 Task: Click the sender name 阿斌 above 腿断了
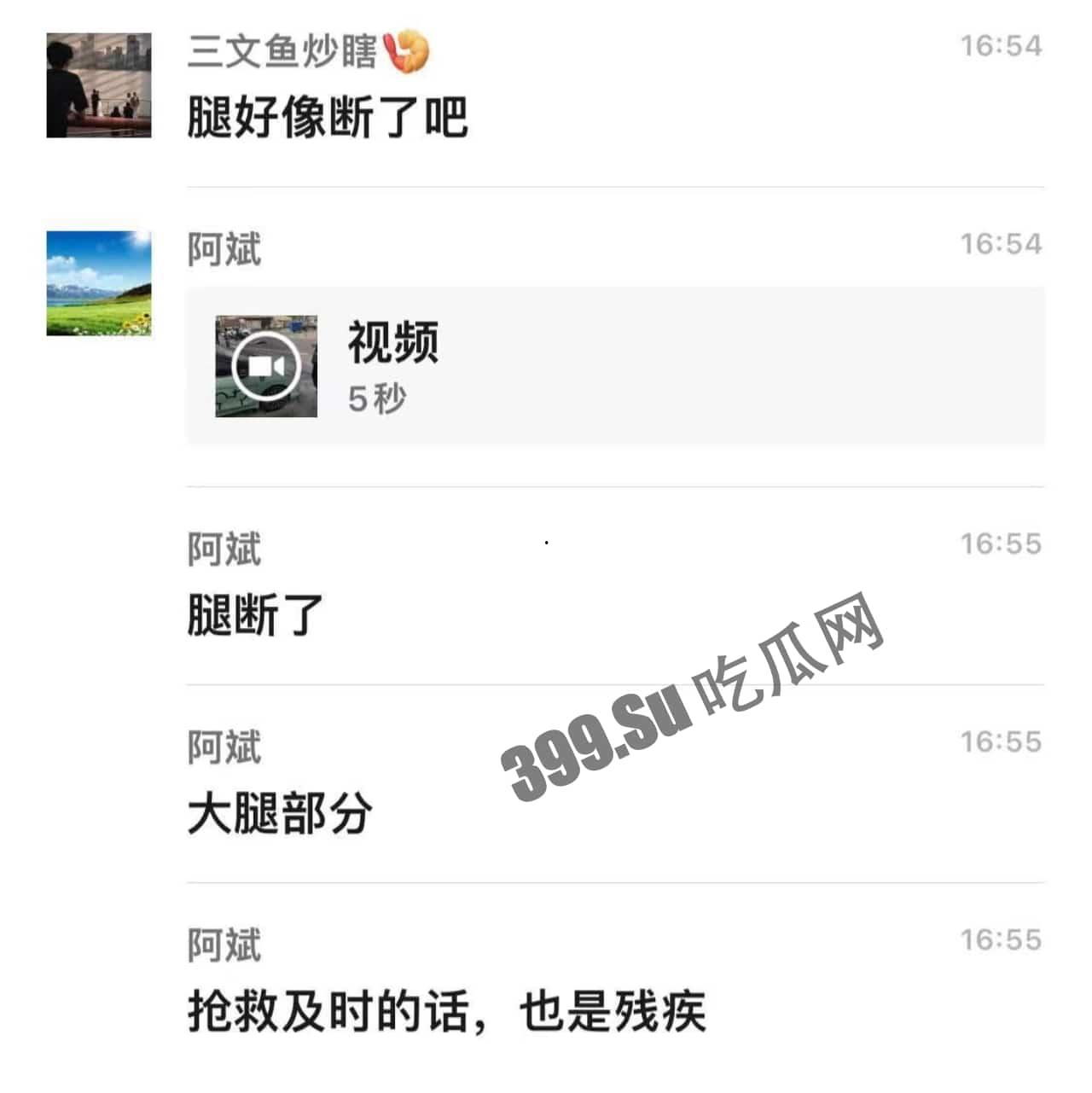[x=224, y=550]
